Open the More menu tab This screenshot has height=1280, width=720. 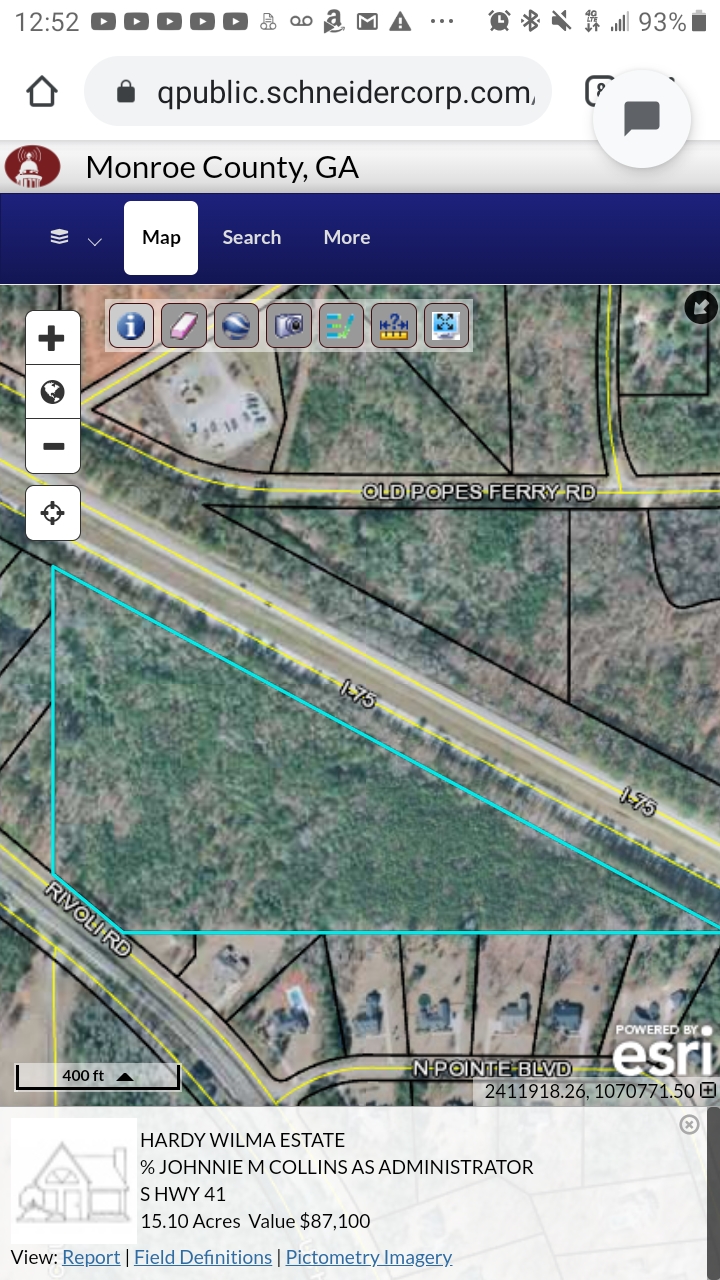[x=347, y=238]
